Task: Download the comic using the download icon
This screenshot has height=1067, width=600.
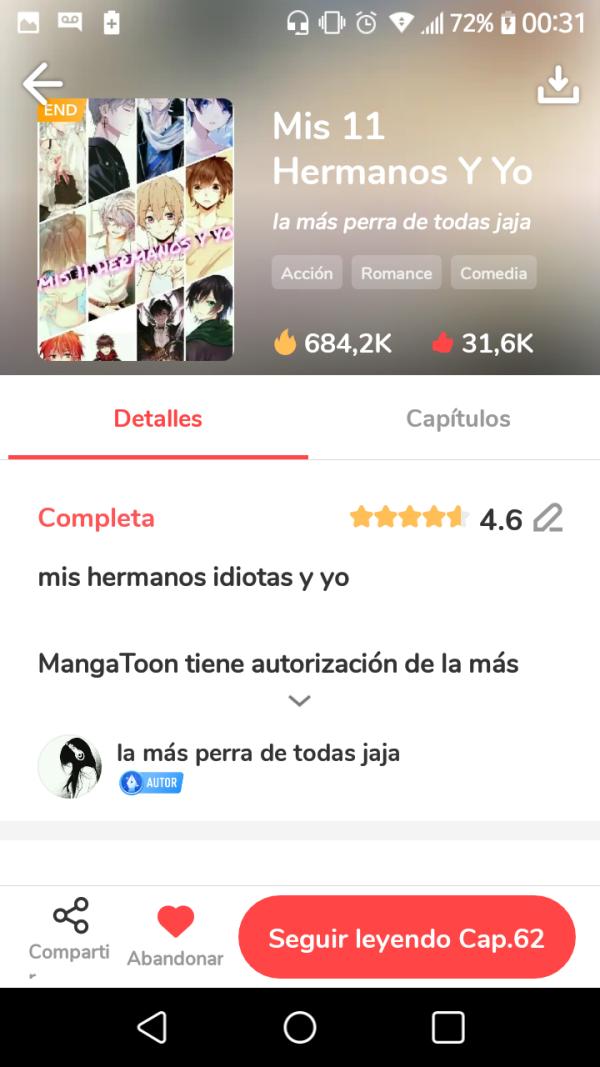Action: [x=558, y=85]
